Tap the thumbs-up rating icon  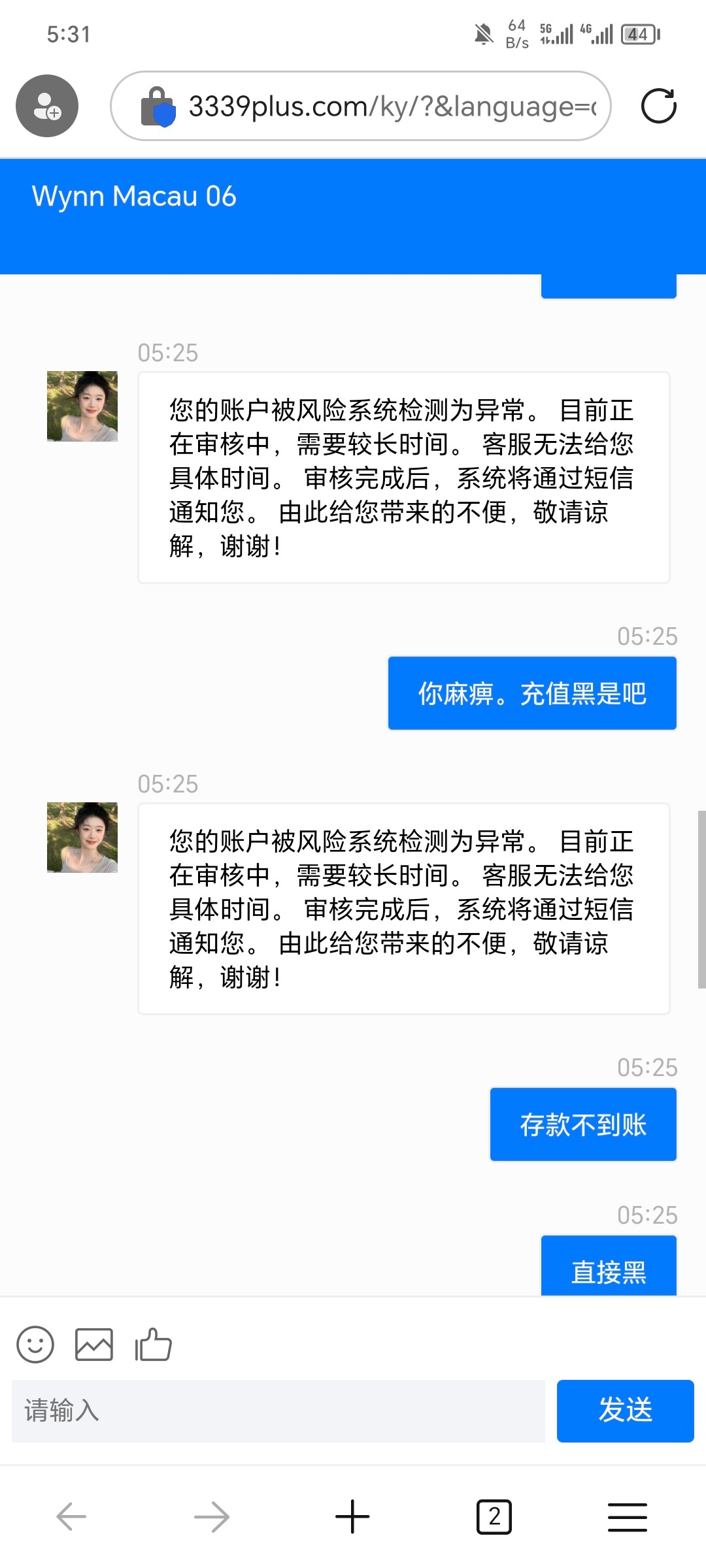pos(153,1345)
